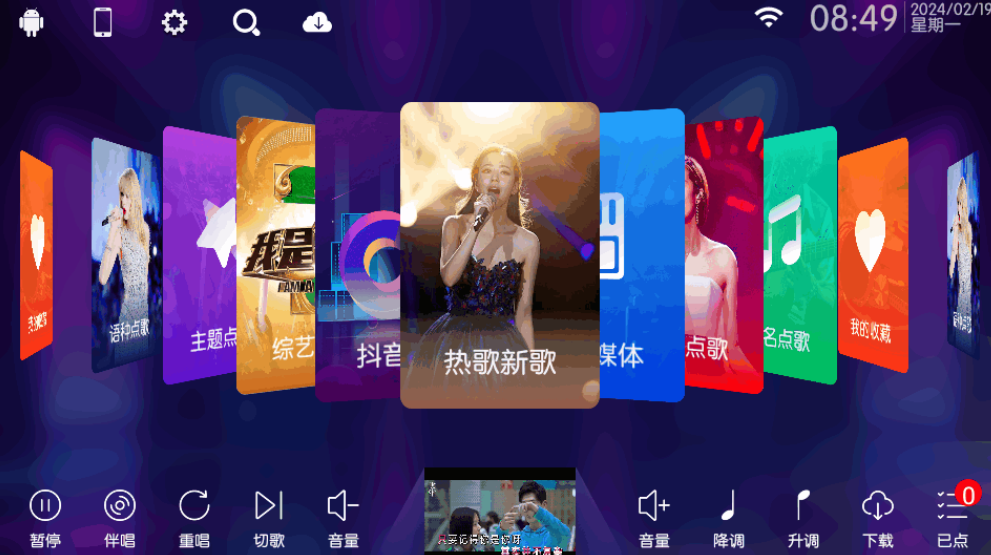Raise the key with 升调

coord(803,515)
